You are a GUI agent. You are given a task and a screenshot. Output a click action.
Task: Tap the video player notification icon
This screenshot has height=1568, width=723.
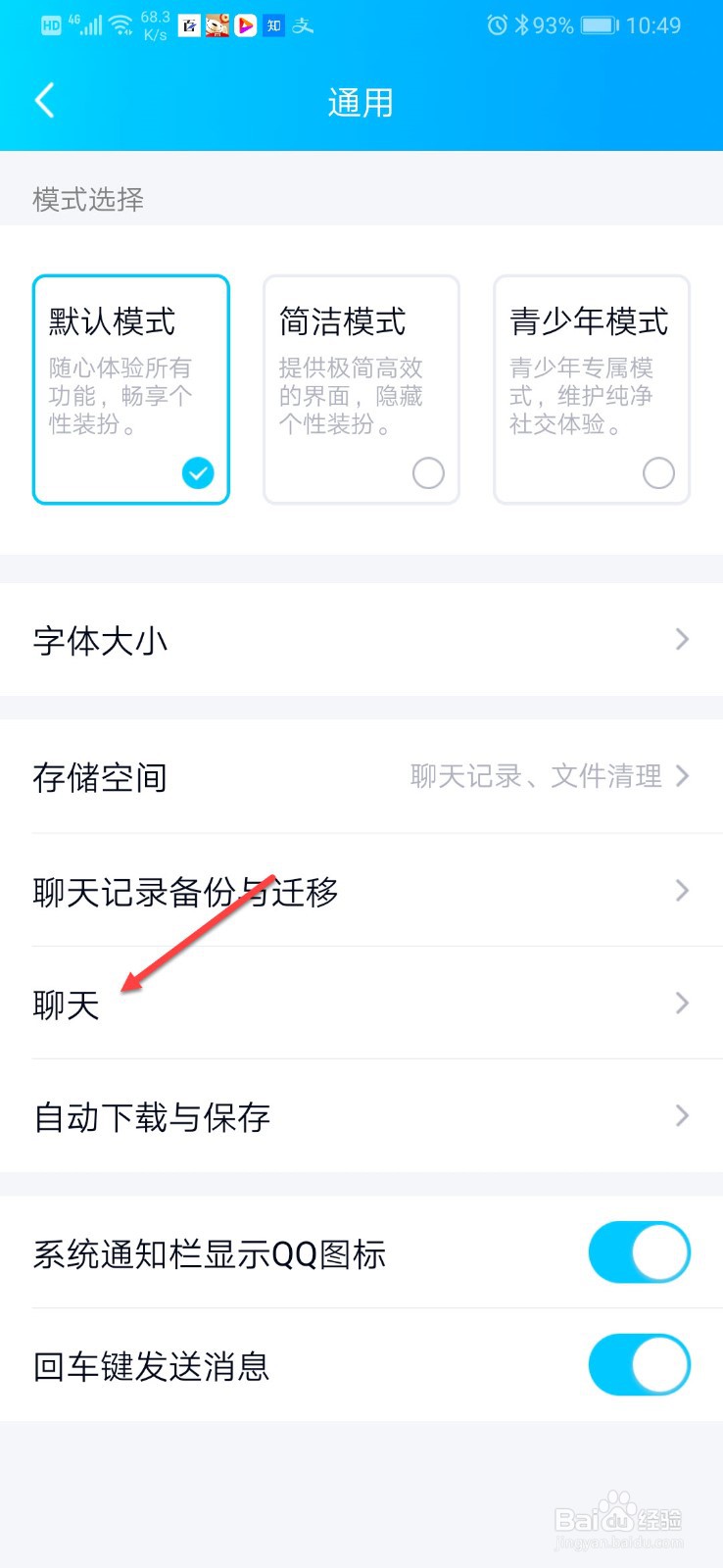point(245,25)
